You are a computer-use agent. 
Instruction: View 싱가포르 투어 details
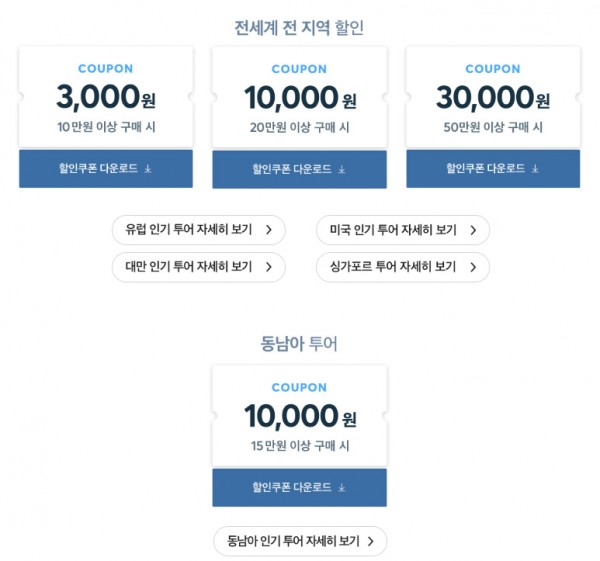[402, 267]
